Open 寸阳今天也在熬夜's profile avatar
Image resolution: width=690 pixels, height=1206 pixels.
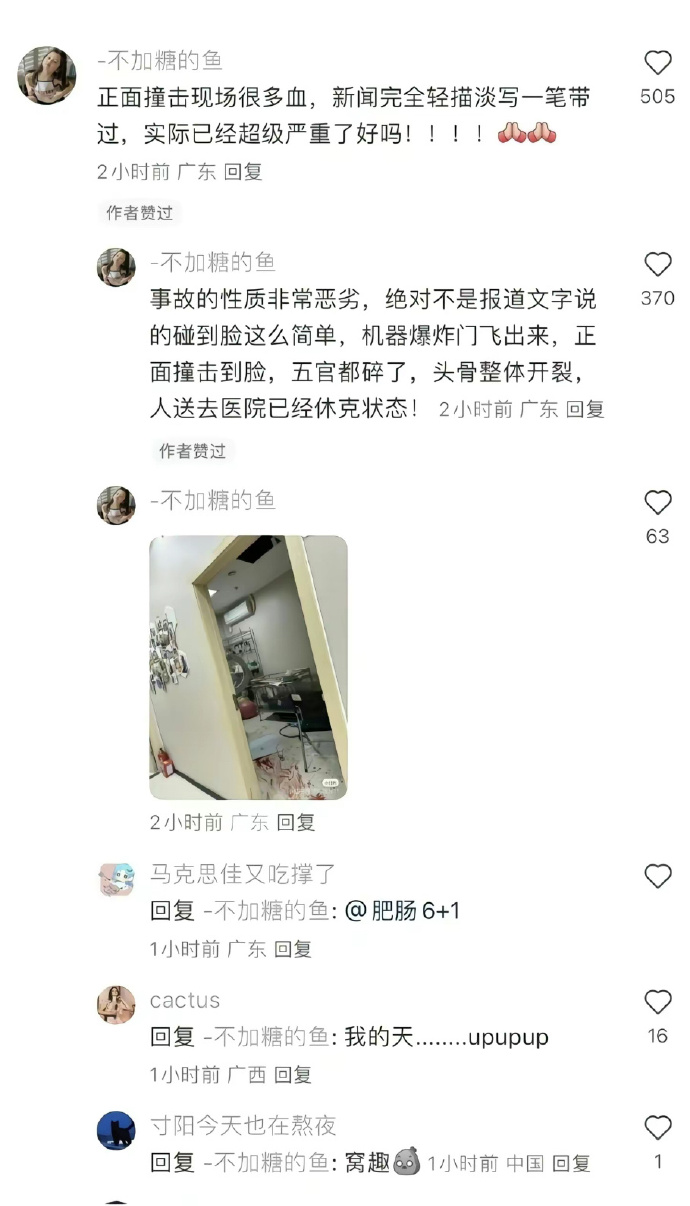(116, 1130)
